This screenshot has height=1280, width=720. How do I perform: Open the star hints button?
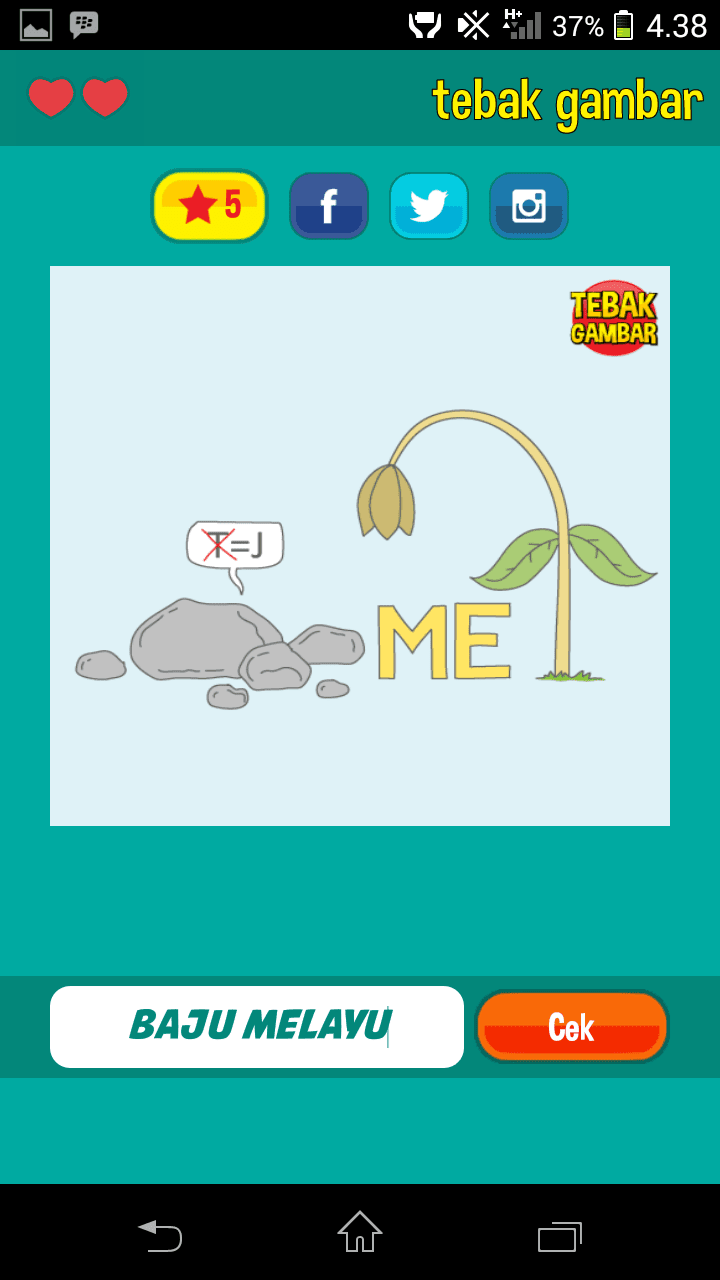[x=210, y=205]
